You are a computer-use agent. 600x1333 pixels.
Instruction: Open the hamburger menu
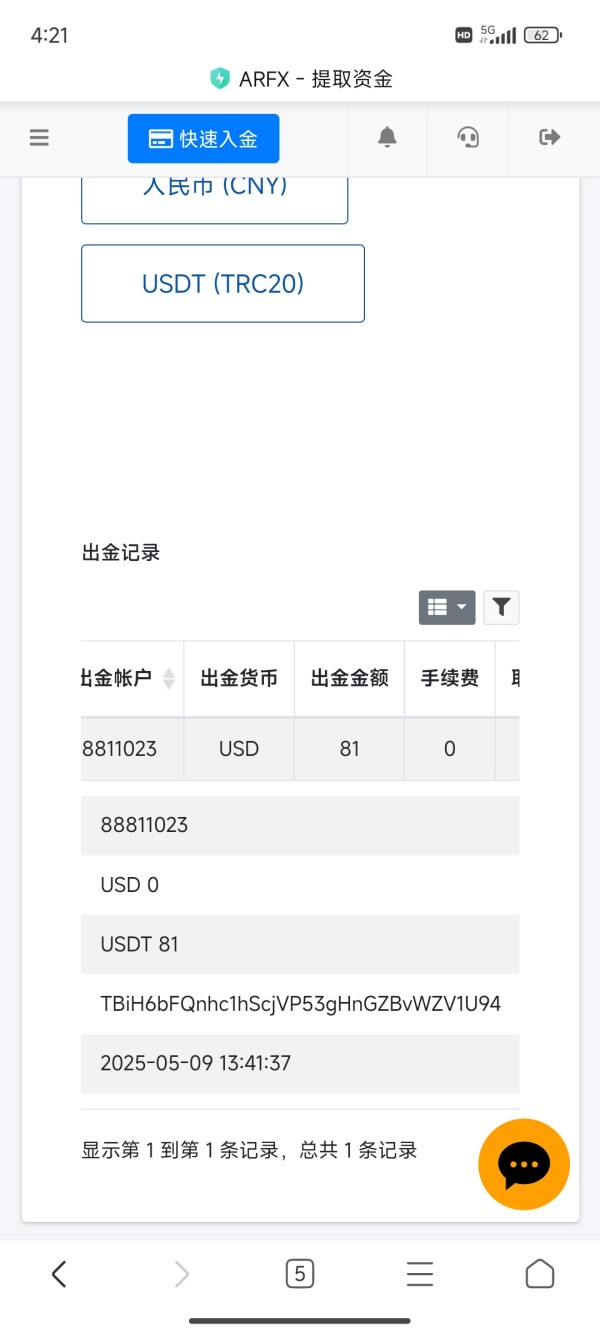click(x=39, y=138)
